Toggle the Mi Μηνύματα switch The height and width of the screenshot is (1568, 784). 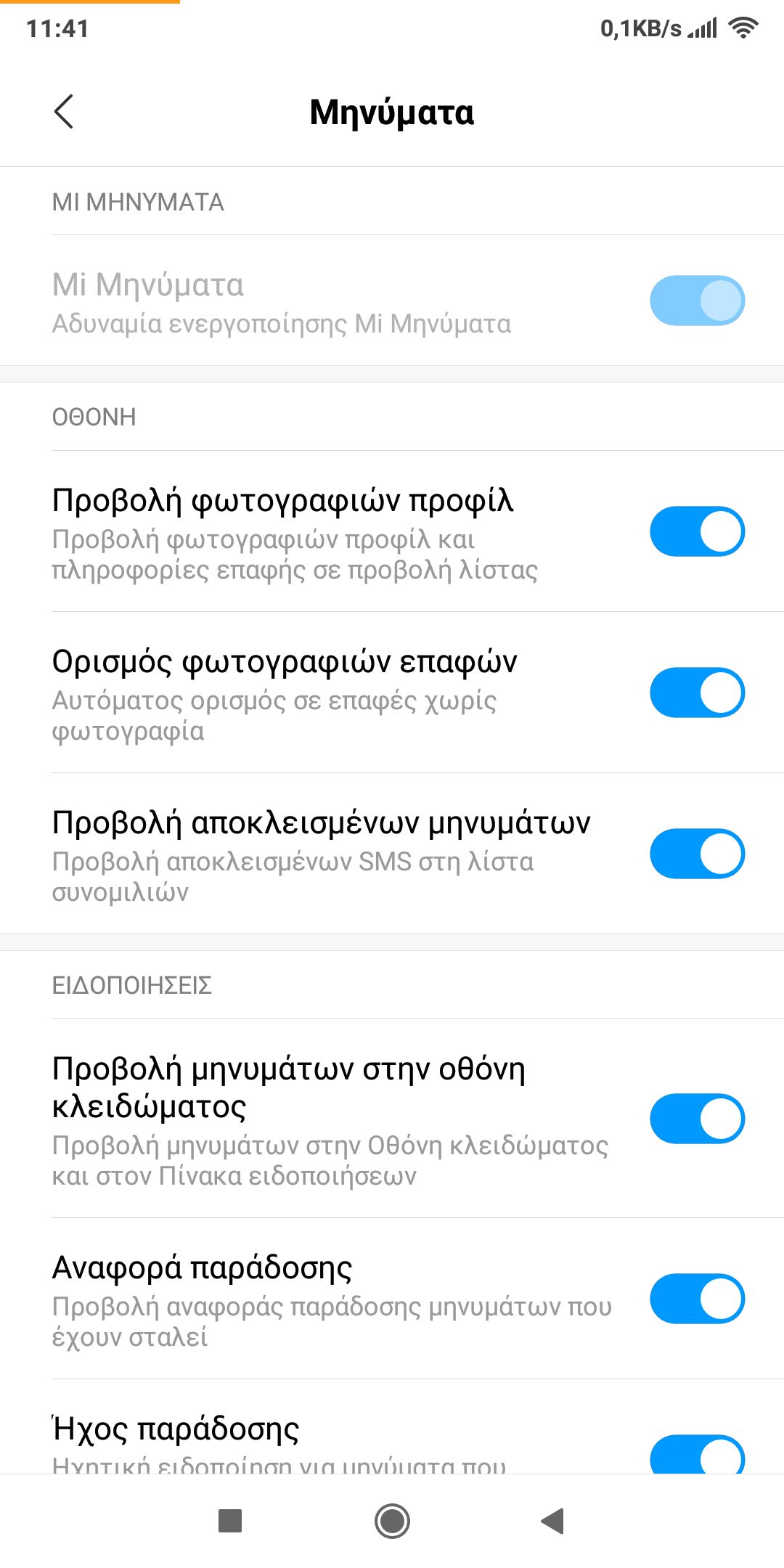tap(697, 301)
